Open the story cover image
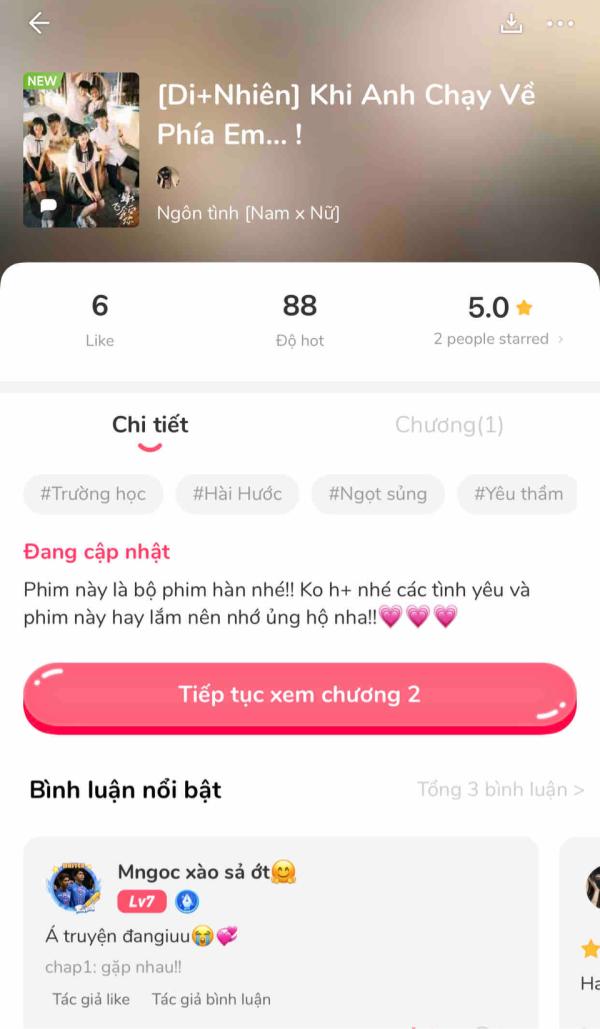Image resolution: width=600 pixels, height=1029 pixels. [81, 150]
